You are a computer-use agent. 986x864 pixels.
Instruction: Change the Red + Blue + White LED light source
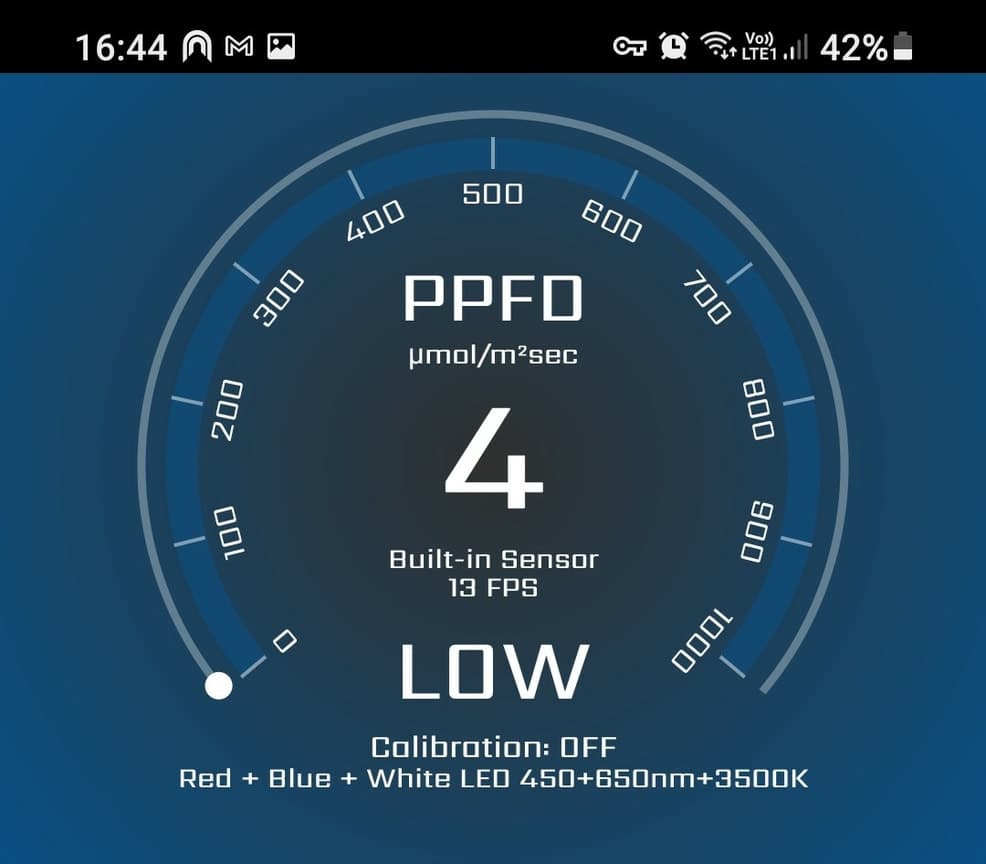click(x=493, y=779)
